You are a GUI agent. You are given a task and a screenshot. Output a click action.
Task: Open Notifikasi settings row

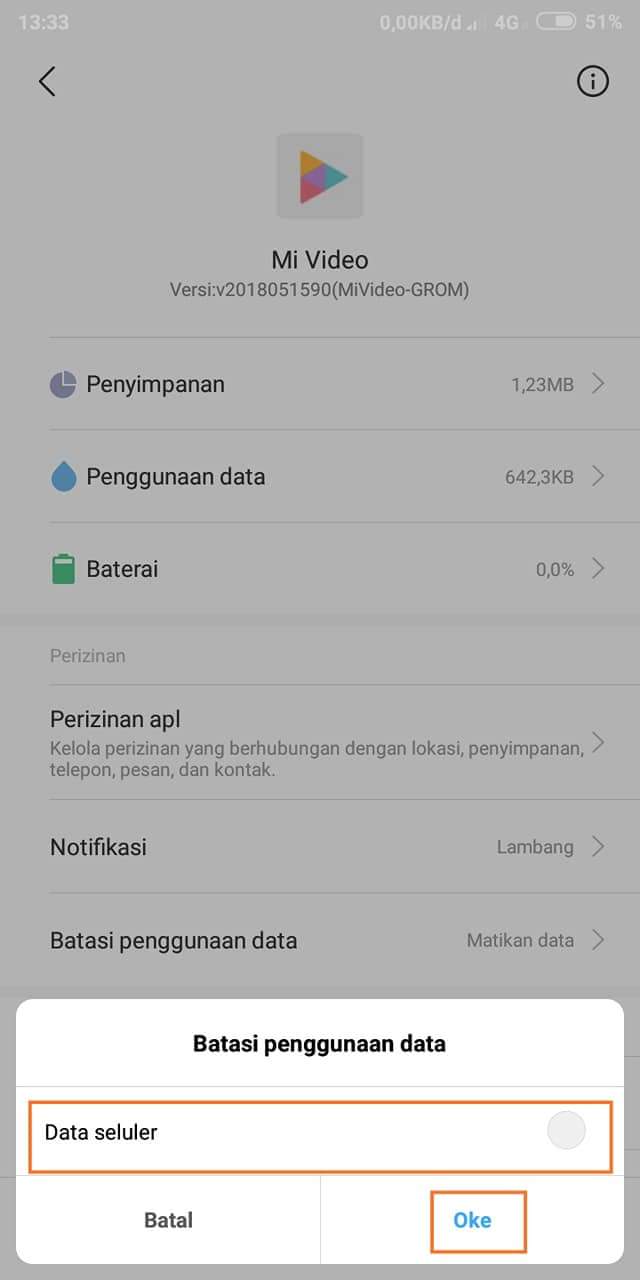pyautogui.click(x=320, y=847)
